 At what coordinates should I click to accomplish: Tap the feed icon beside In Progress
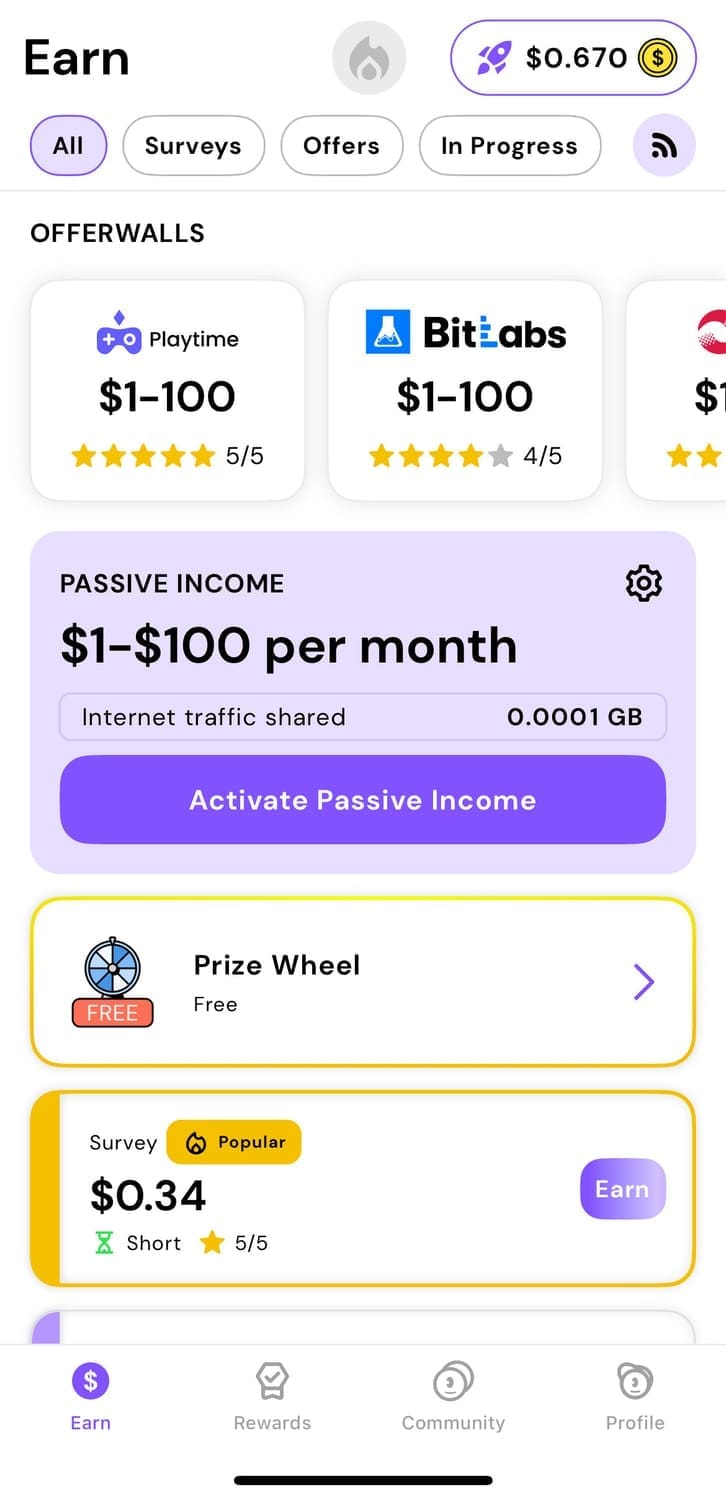point(664,146)
